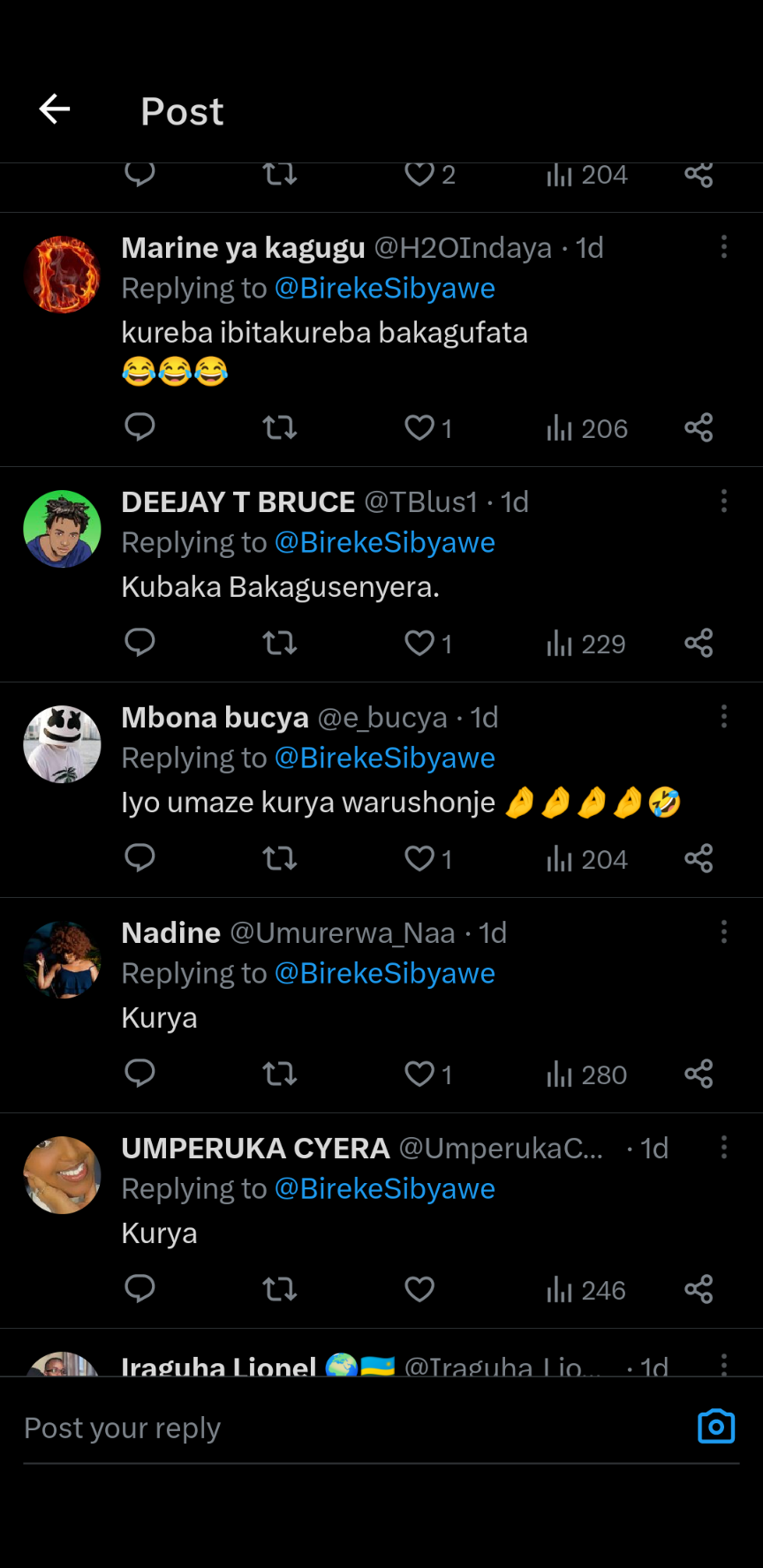Open more options on UMPERUKA CYERA's reply
Viewport: 763px width, 1568px height.
724,1148
